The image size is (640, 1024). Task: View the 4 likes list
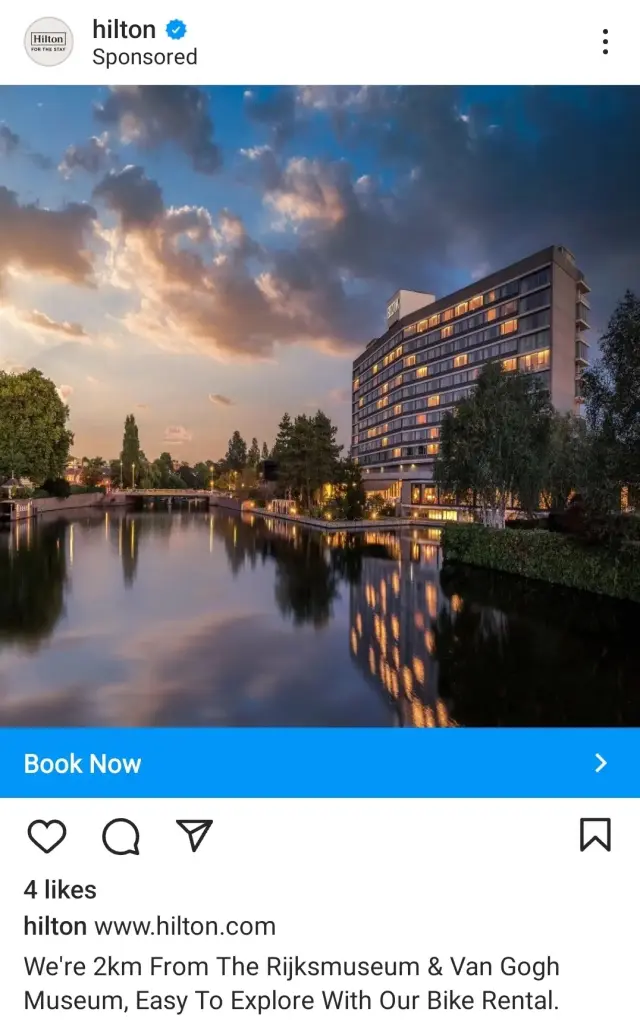click(60, 889)
